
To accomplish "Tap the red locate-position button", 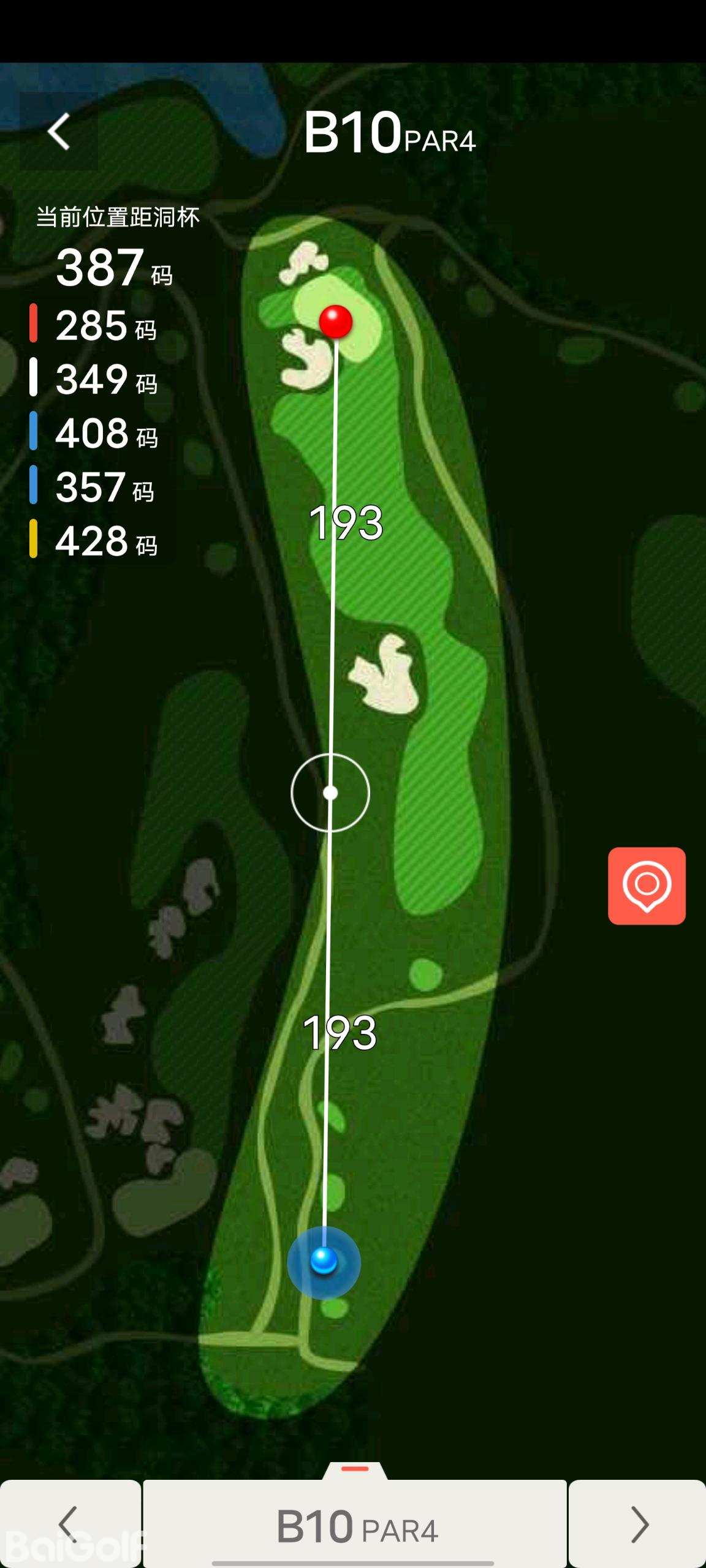I will [647, 886].
